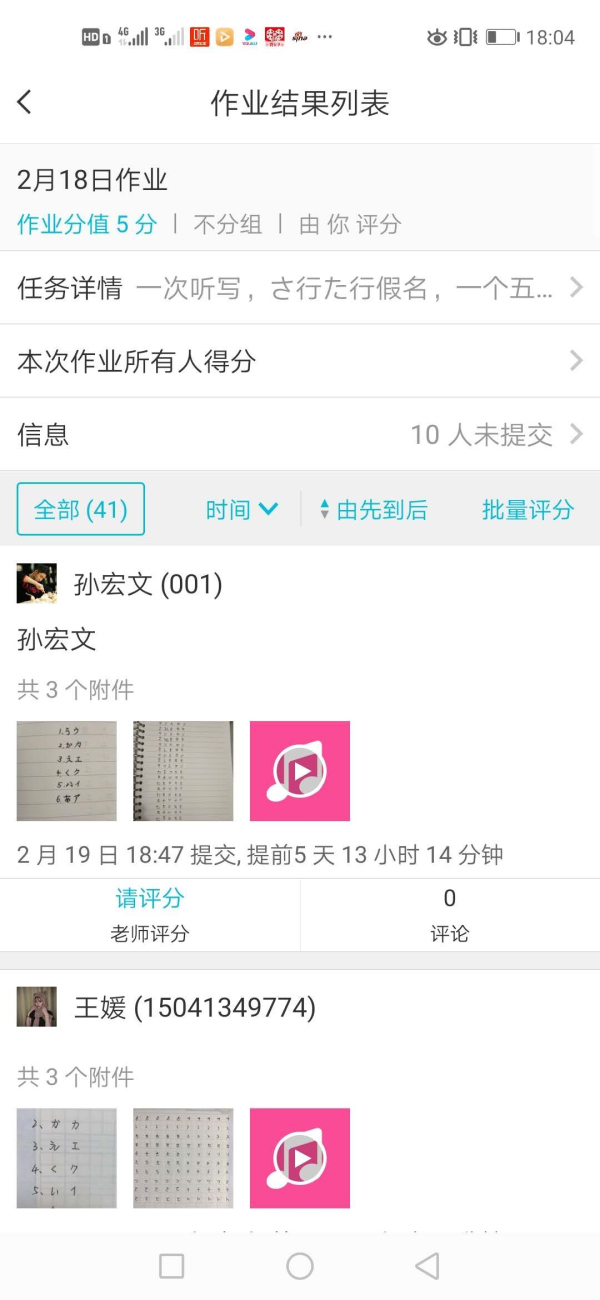Screen dimensions: 600x1300
Task: Open comments on 孙宏文's submission
Action: point(449,914)
